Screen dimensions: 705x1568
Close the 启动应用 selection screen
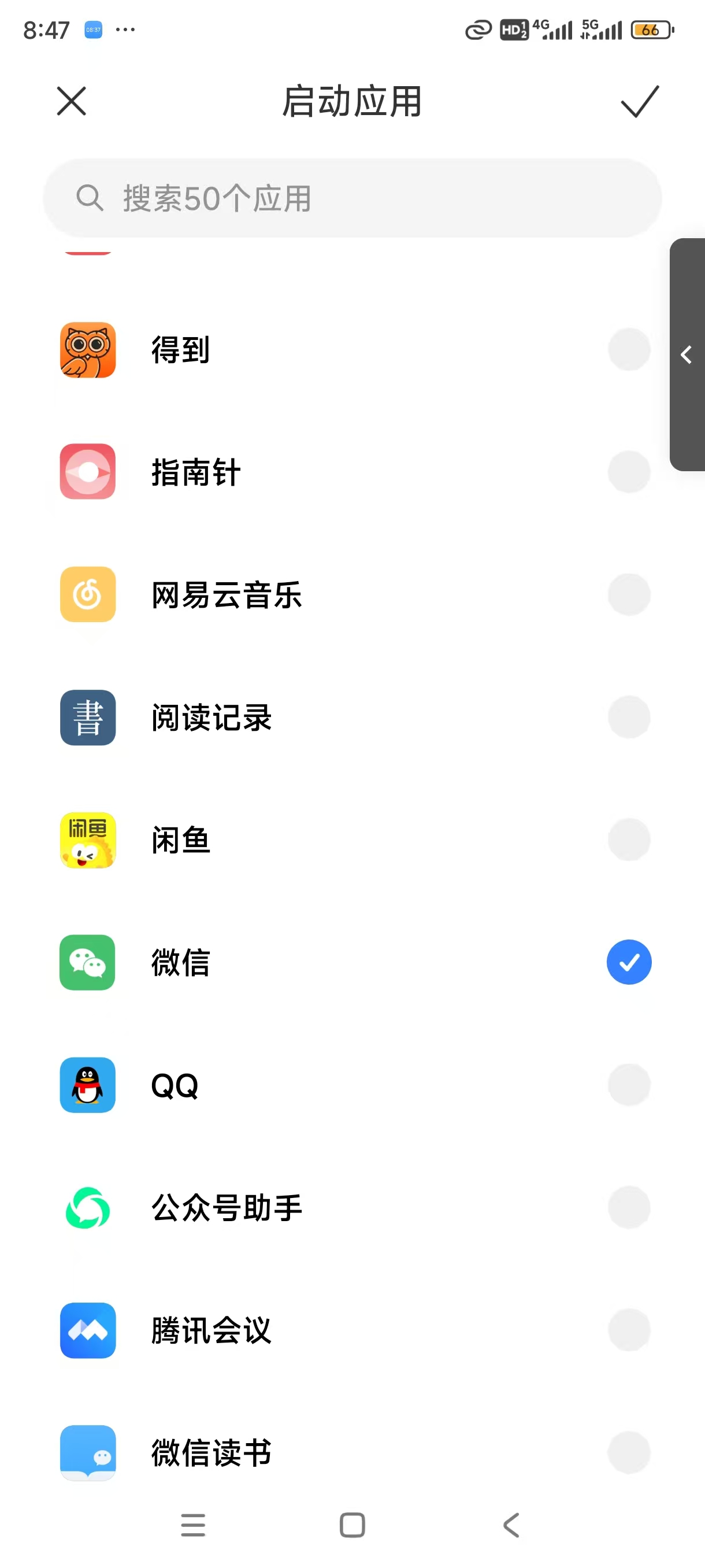click(71, 101)
